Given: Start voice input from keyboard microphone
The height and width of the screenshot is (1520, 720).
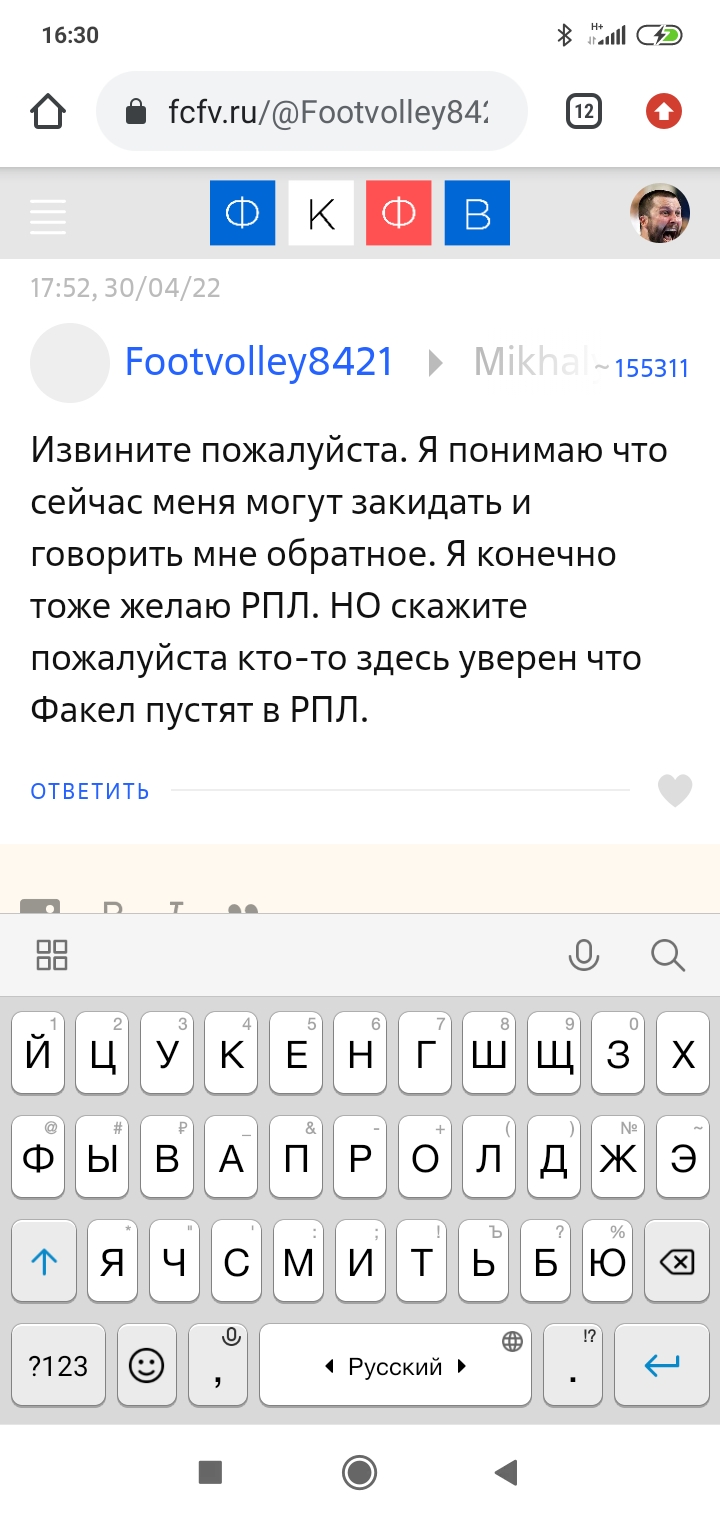Looking at the screenshot, I should (583, 955).
